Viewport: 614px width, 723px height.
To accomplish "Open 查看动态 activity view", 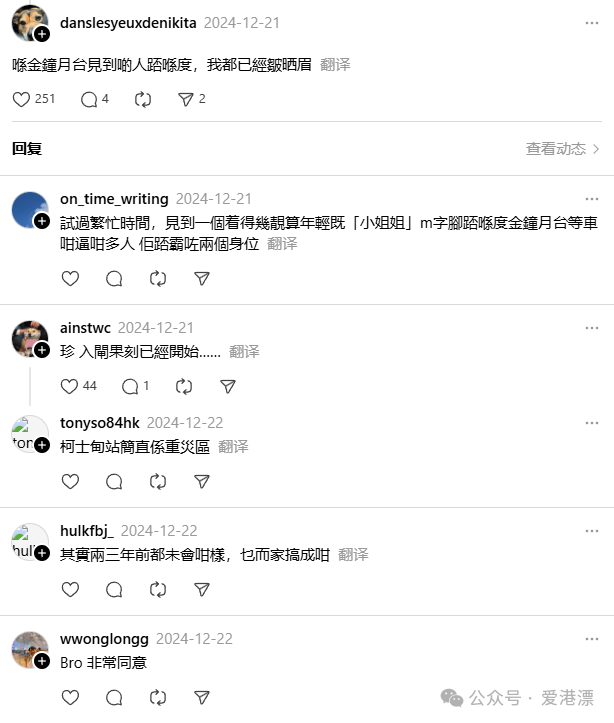I will click(562, 148).
